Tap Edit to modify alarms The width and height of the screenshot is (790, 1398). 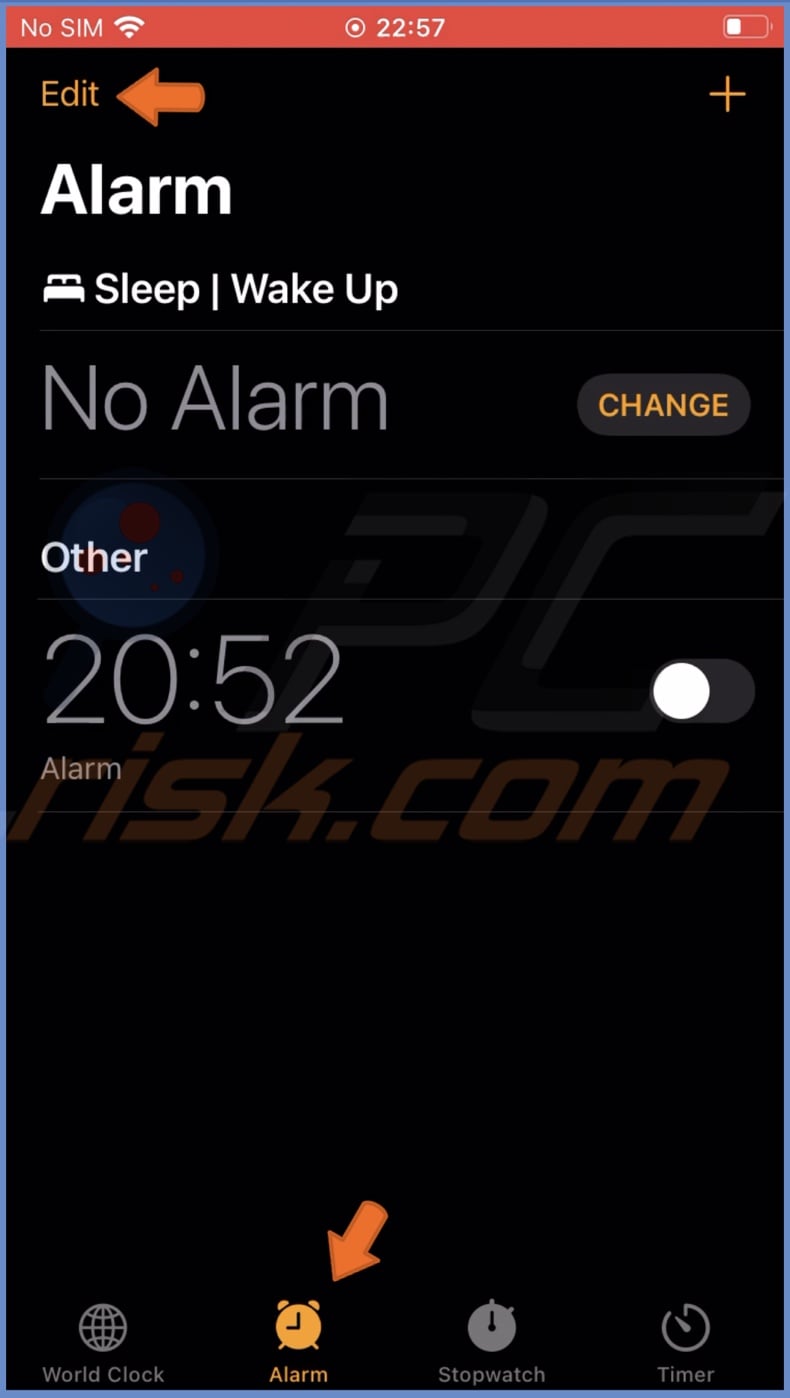click(x=70, y=95)
